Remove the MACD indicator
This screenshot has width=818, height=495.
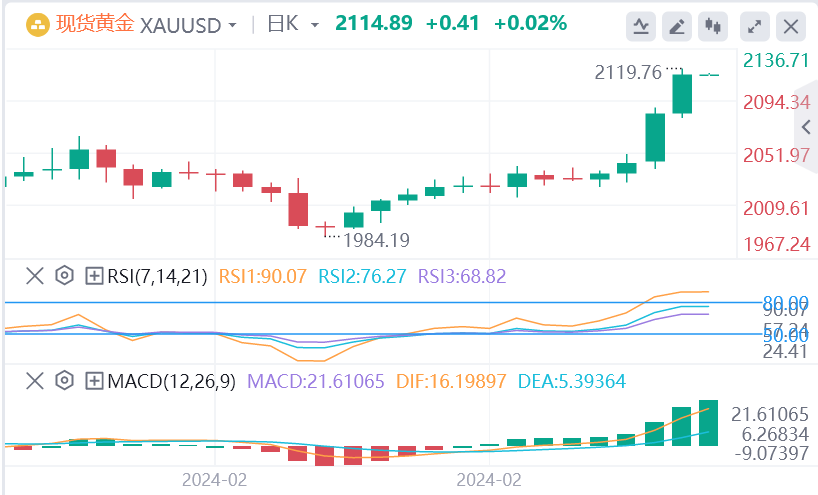[x=35, y=381]
